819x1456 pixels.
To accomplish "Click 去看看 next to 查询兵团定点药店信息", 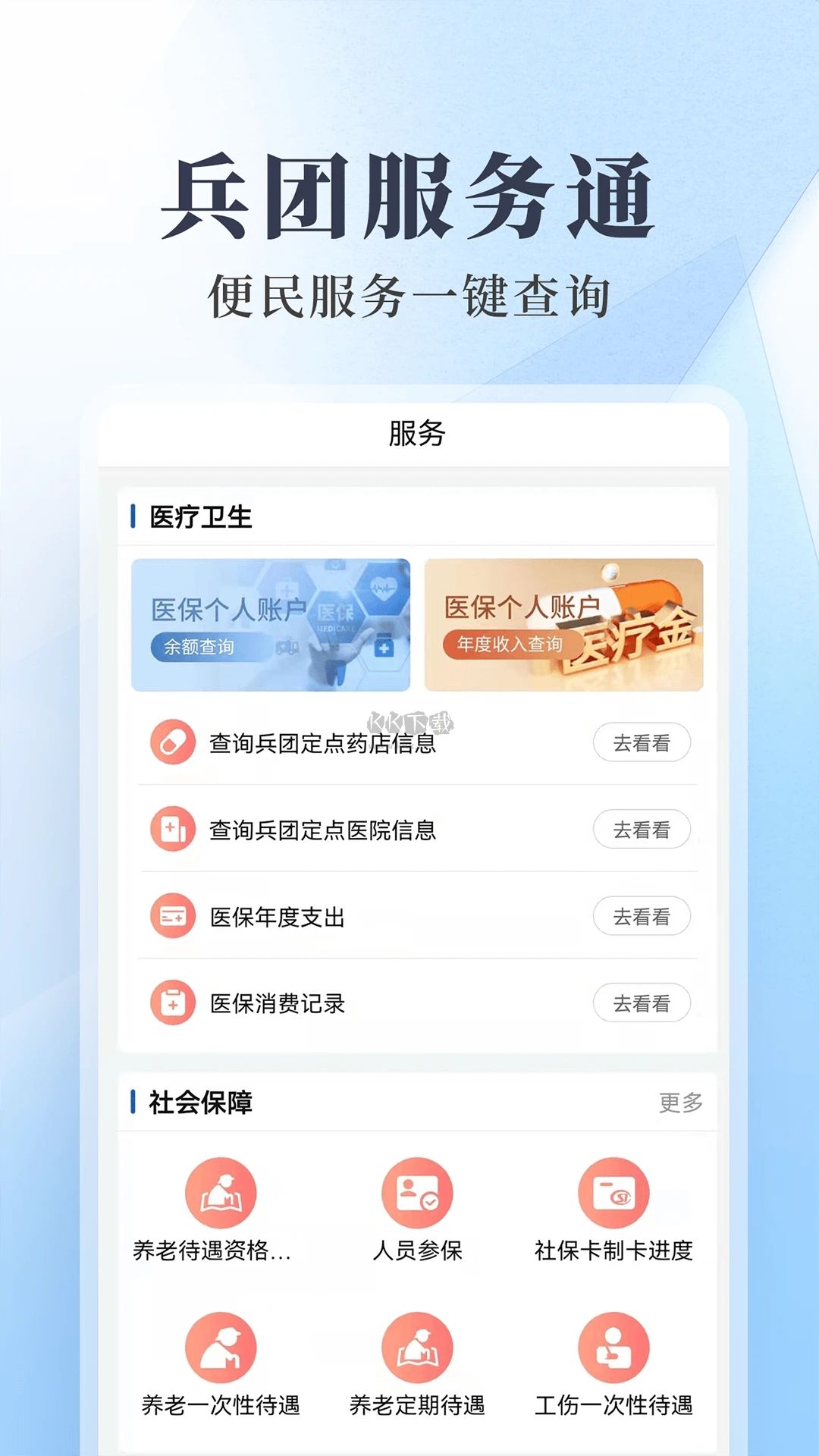I will (642, 744).
